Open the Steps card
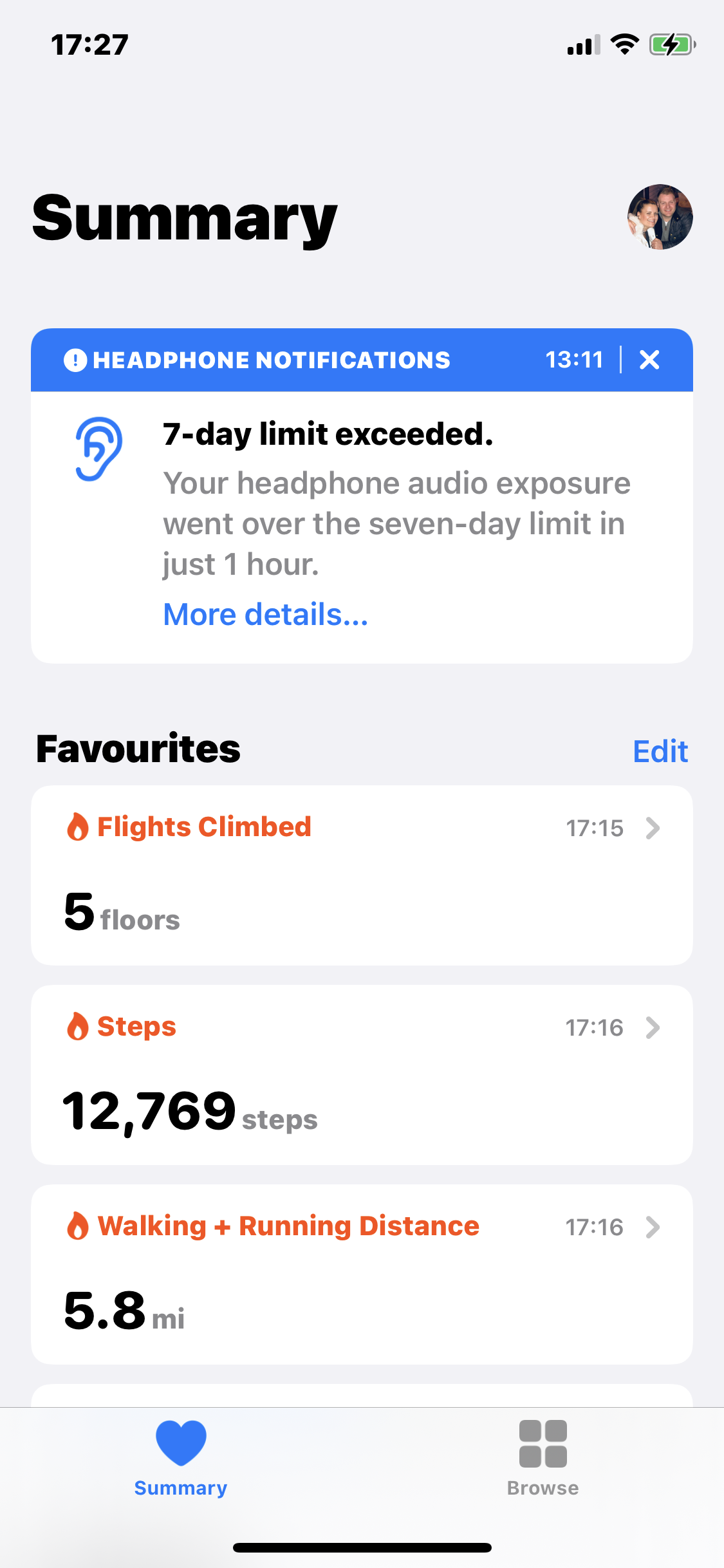Viewport: 724px width, 1568px height. [362, 1074]
